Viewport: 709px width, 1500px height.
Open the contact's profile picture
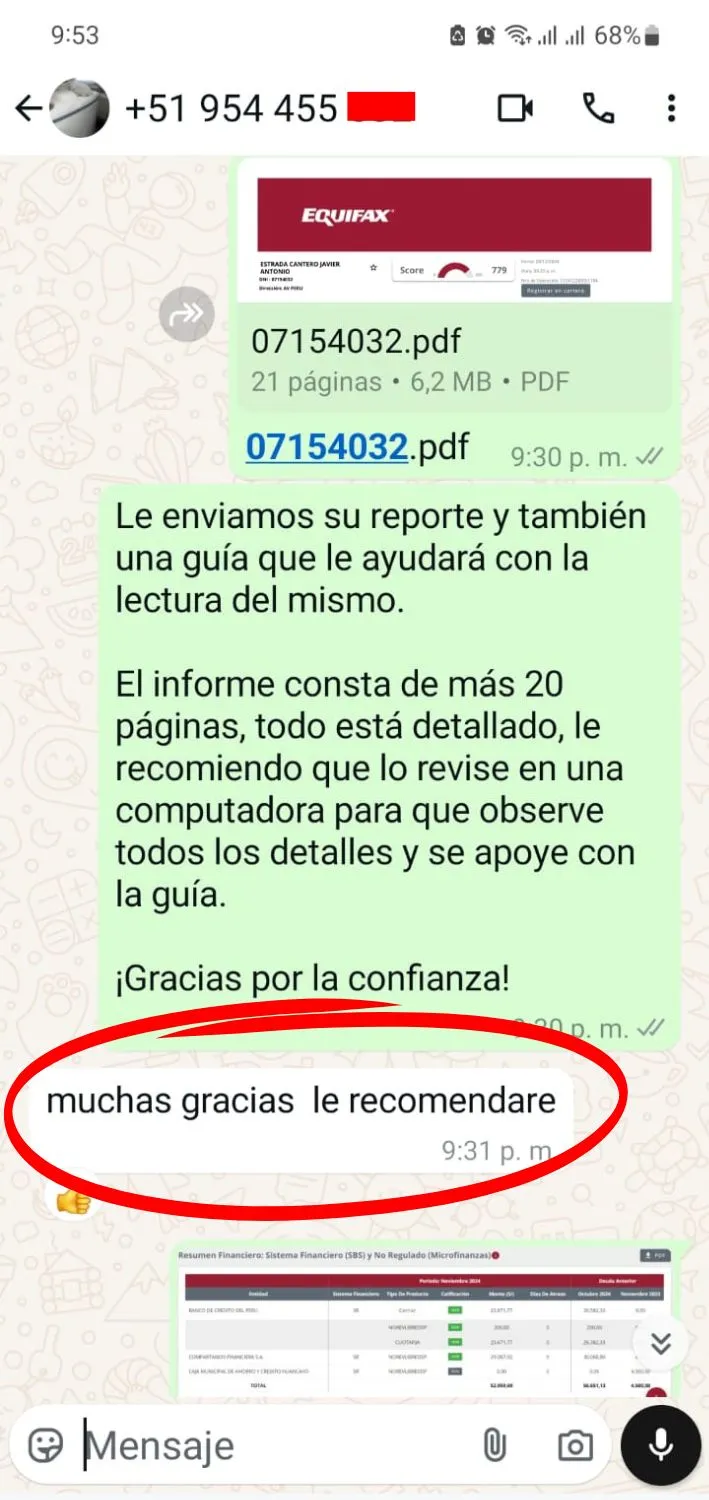(79, 108)
